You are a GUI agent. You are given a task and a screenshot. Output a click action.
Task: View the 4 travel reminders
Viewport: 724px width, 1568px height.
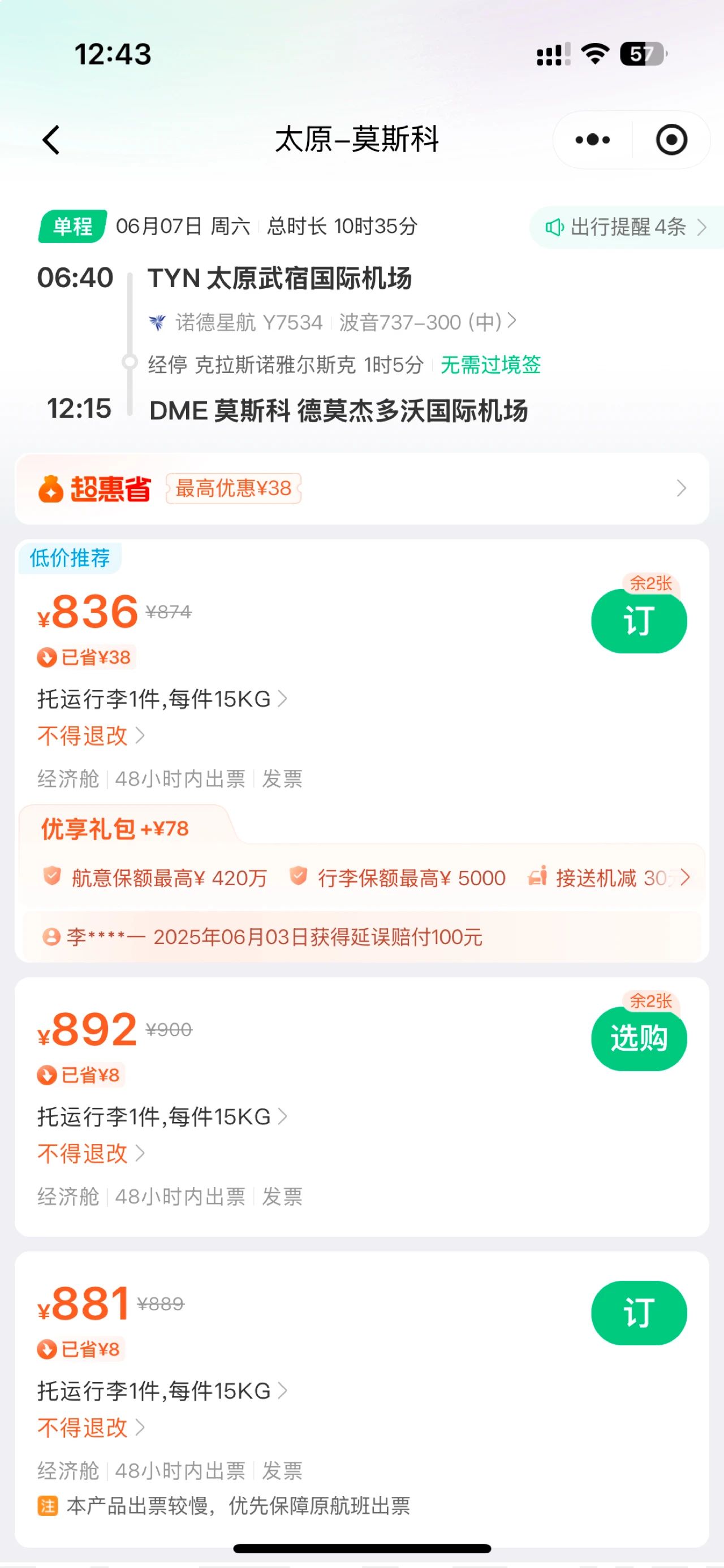(x=626, y=227)
